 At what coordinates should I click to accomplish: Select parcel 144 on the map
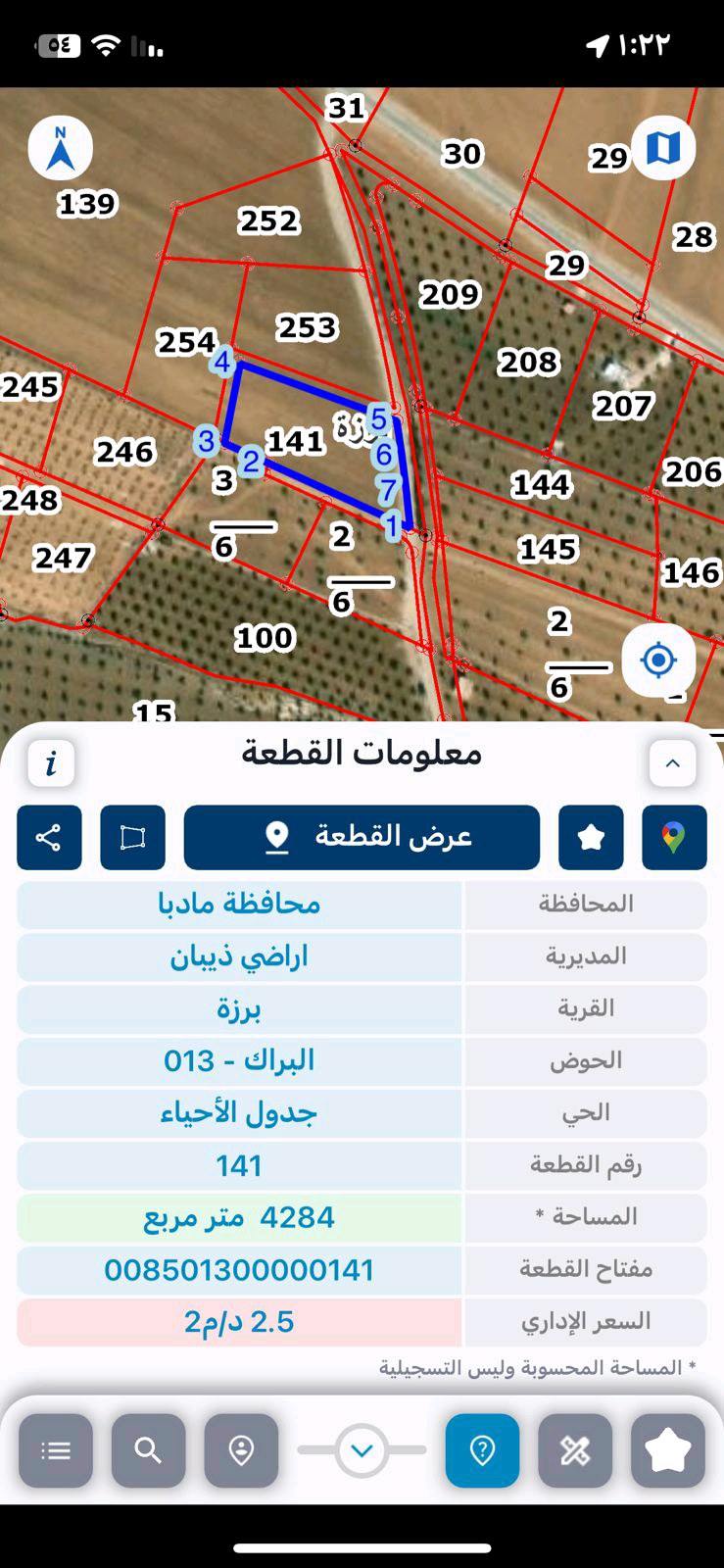tap(542, 483)
